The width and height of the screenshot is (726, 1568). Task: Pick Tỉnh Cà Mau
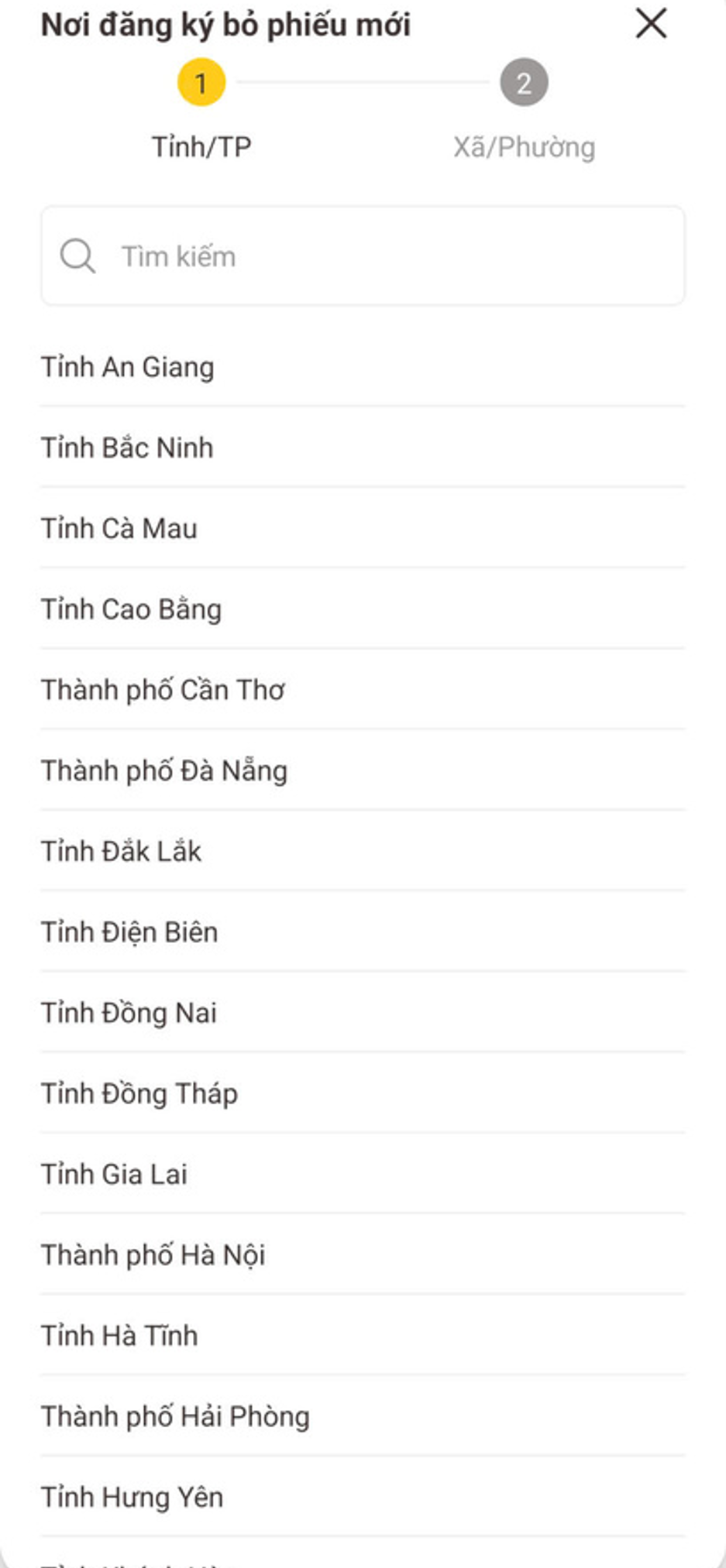pos(119,528)
